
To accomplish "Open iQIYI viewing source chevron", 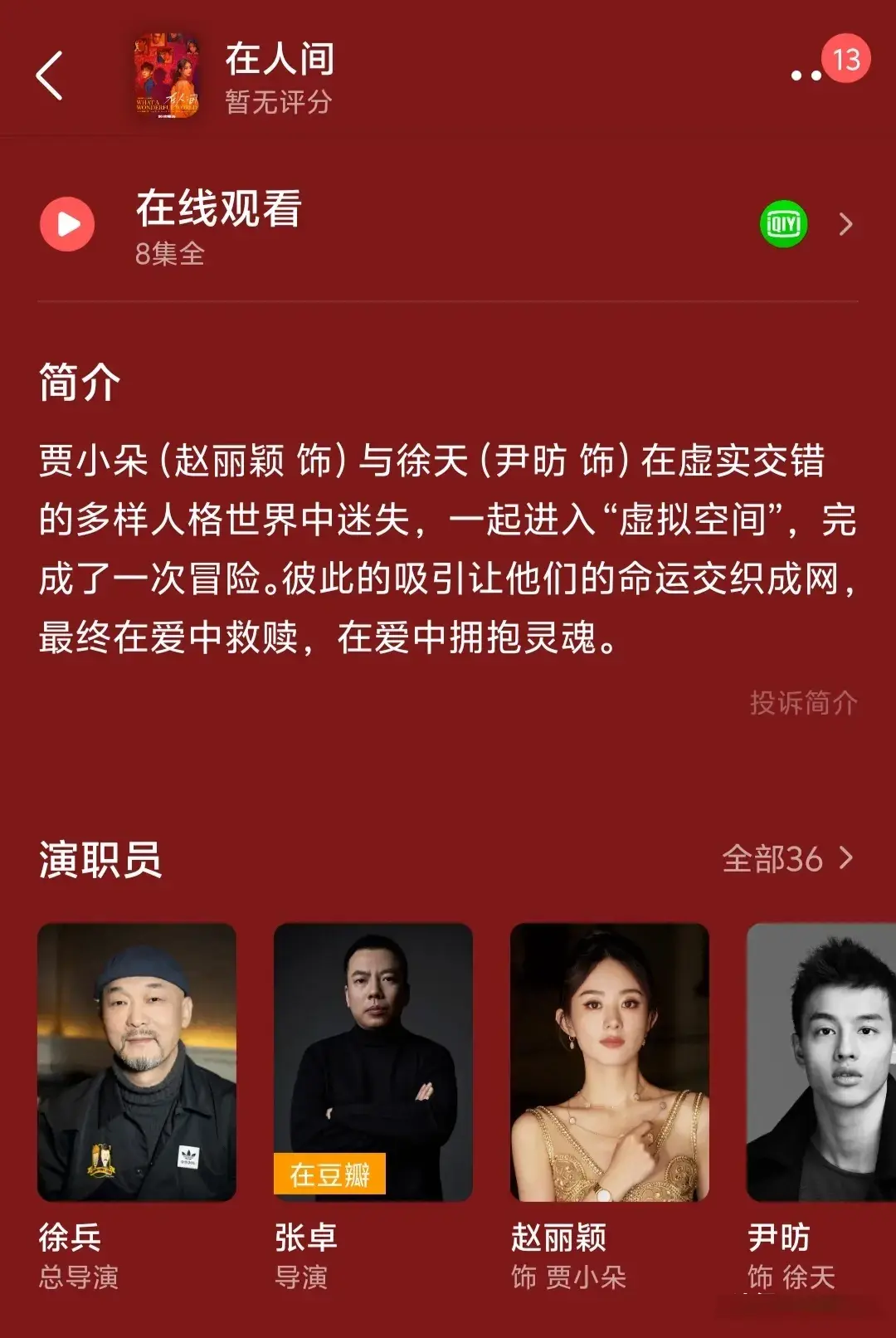I will 845,224.
